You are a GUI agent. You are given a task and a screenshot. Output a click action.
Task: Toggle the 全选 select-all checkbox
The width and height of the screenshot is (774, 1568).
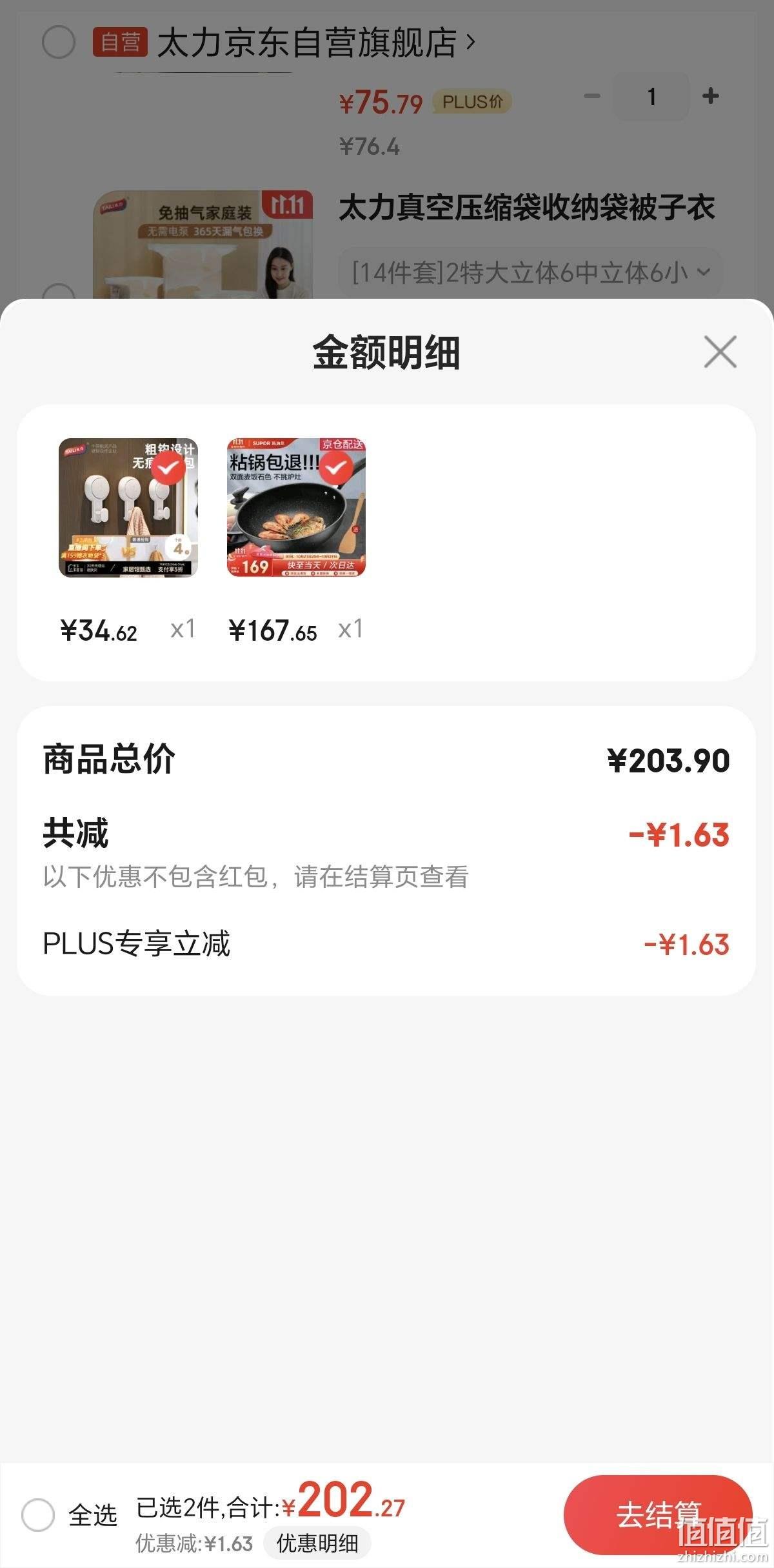point(38,1514)
